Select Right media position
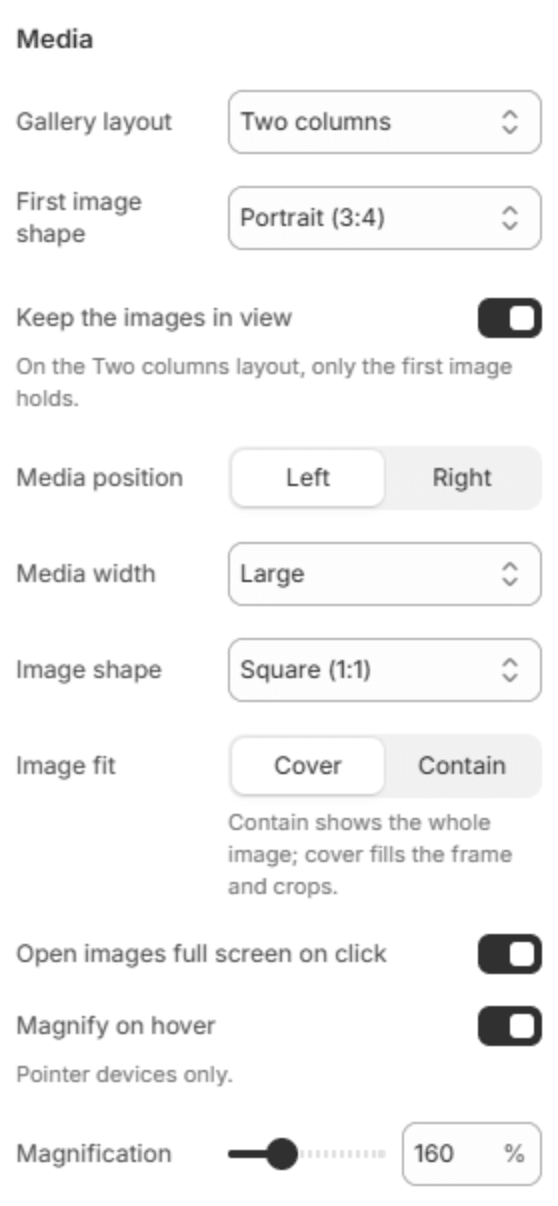The height and width of the screenshot is (1206, 558). (462, 478)
